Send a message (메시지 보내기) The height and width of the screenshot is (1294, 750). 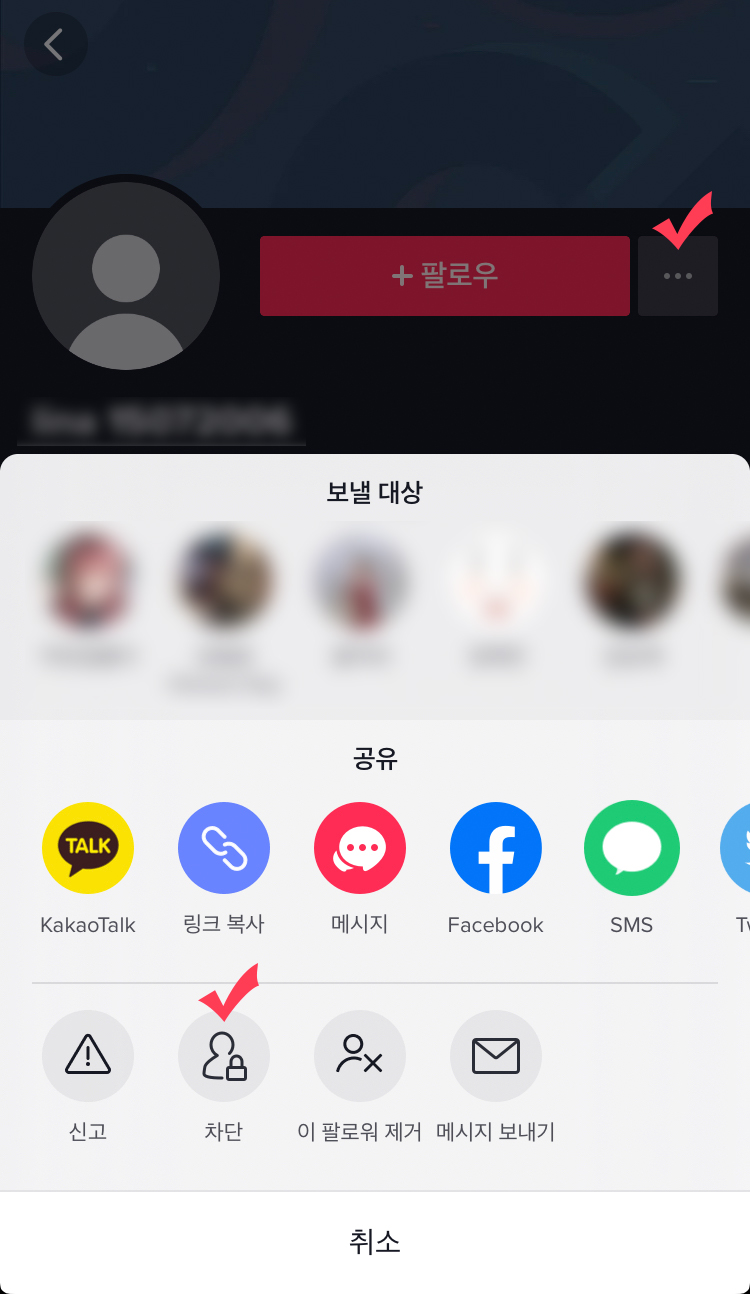(x=496, y=1056)
